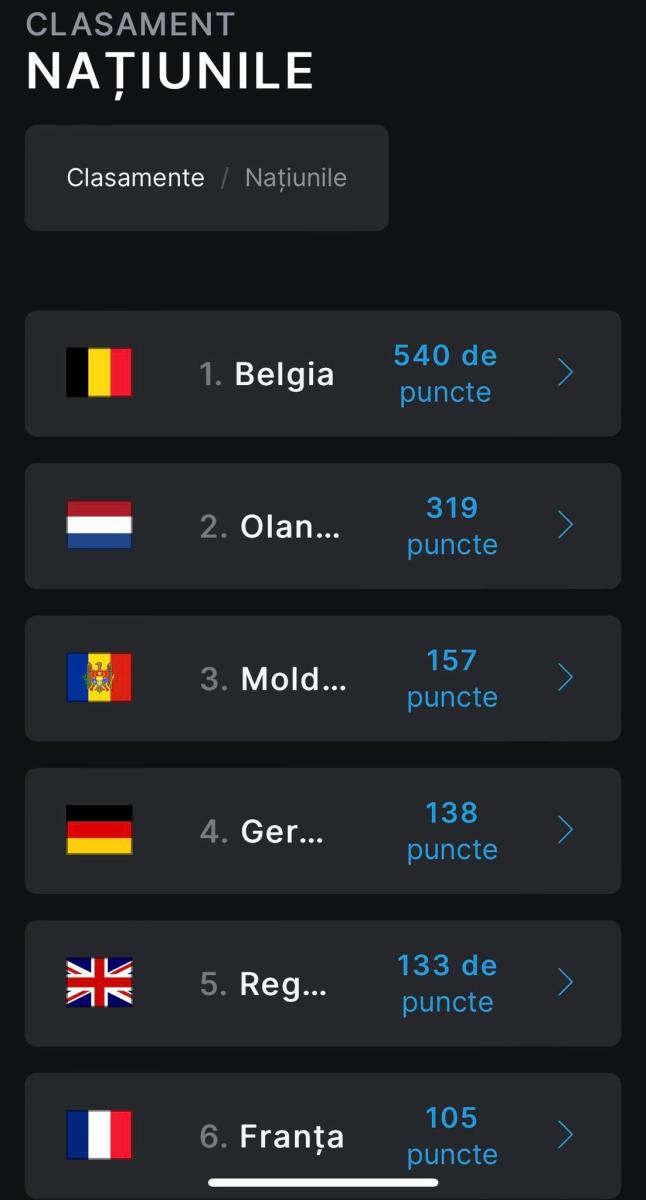The image size is (646, 1200).
Task: Open Belgia ranking with 540 points
Action: [323, 374]
